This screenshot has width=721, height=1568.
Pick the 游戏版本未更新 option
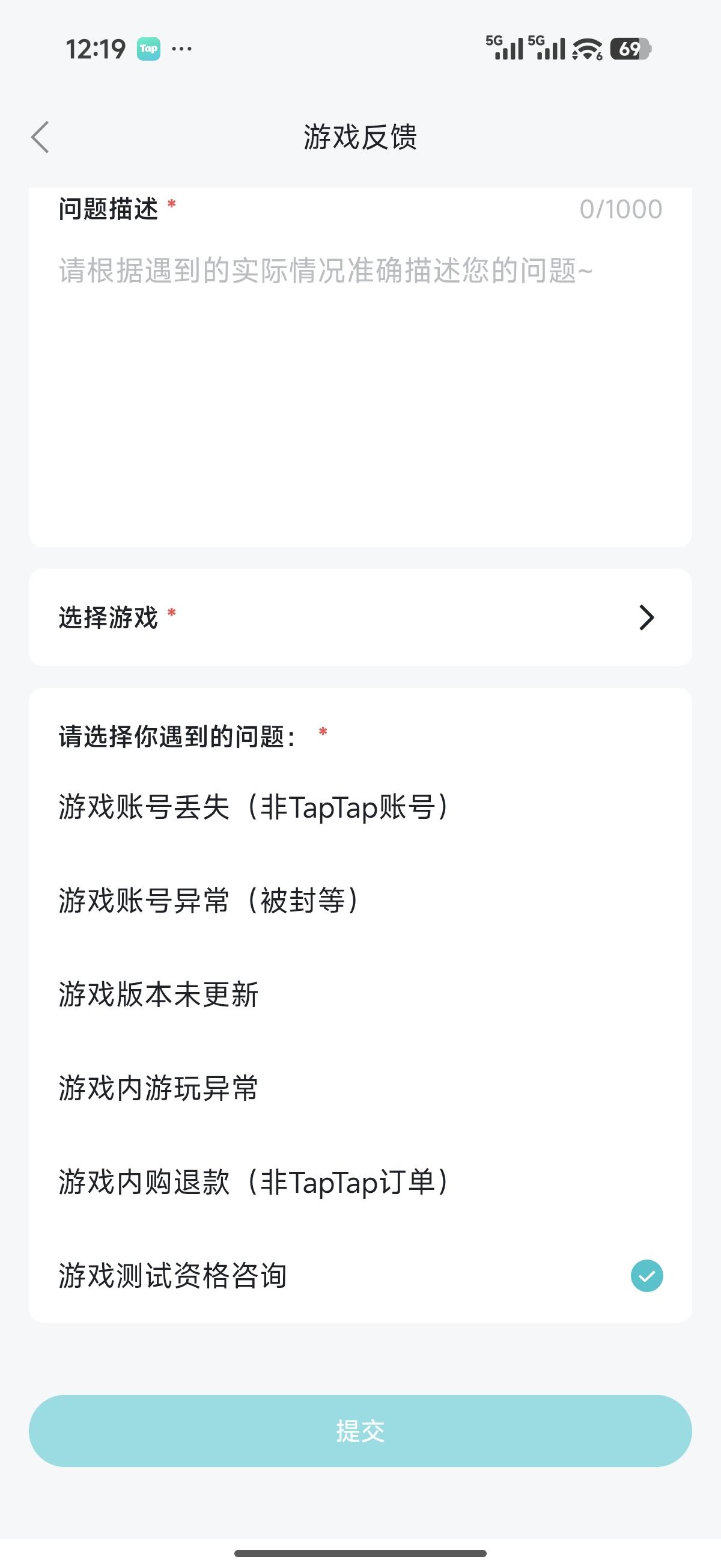(360, 994)
